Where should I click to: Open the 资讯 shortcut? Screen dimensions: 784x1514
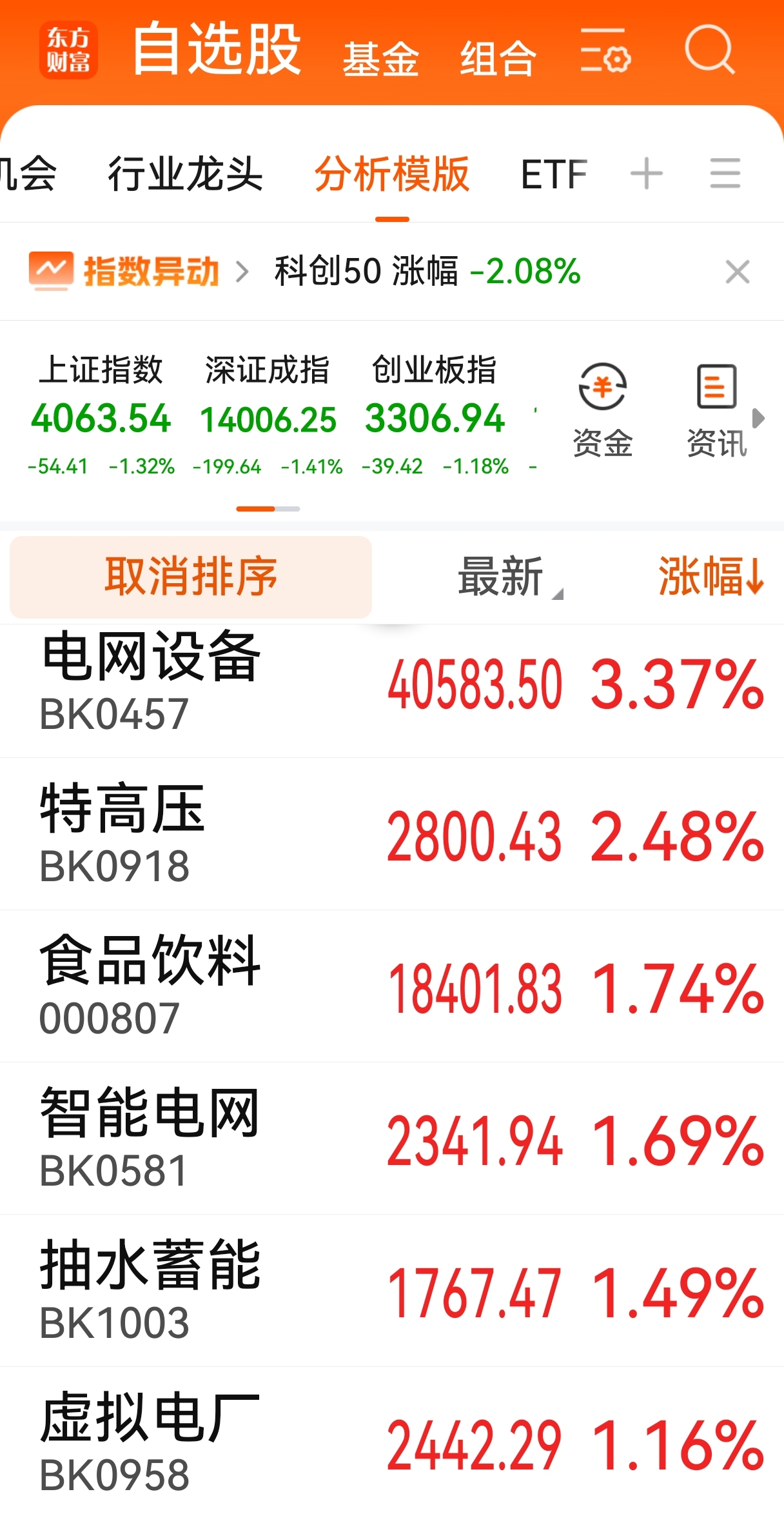click(x=717, y=410)
